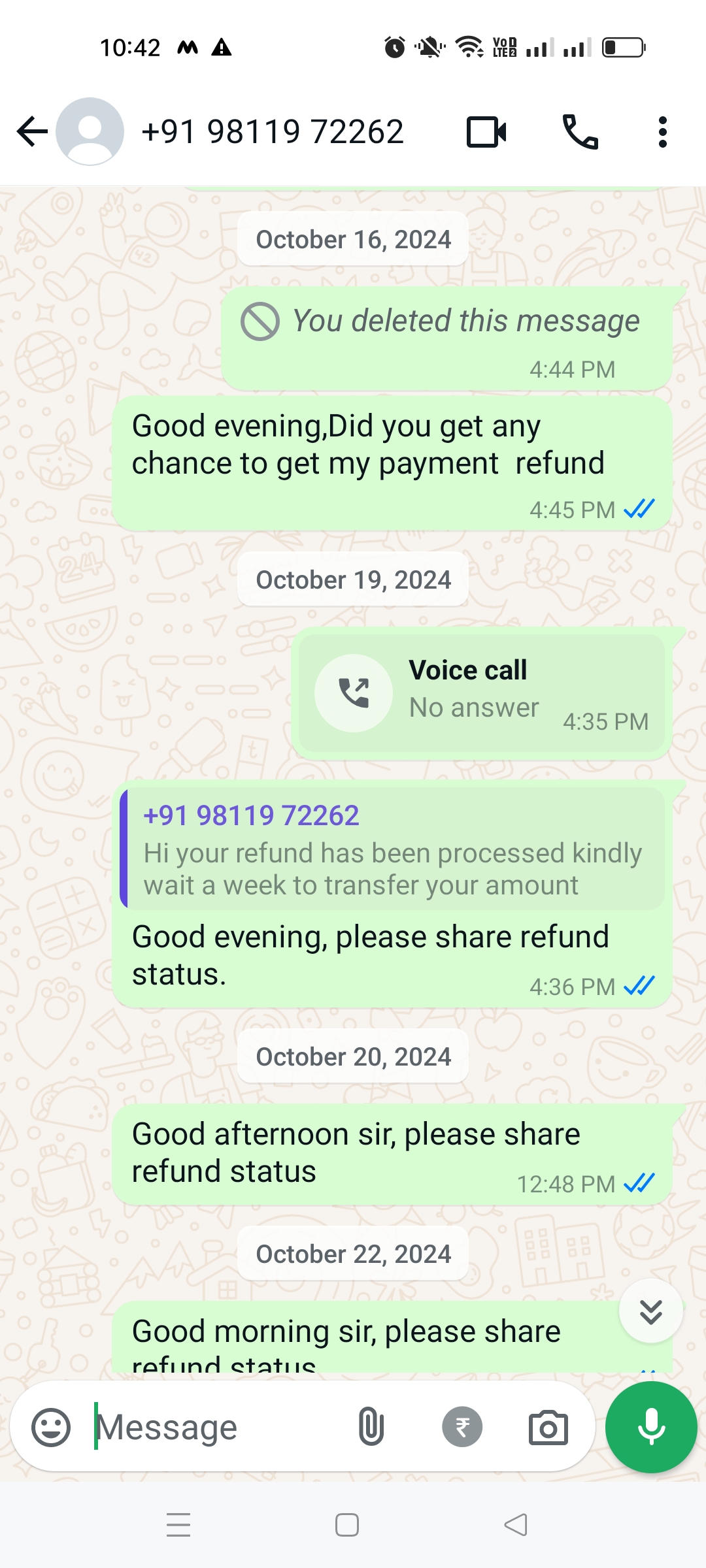The image size is (706, 1568).
Task: Jump to the latest messages
Action: click(650, 1311)
